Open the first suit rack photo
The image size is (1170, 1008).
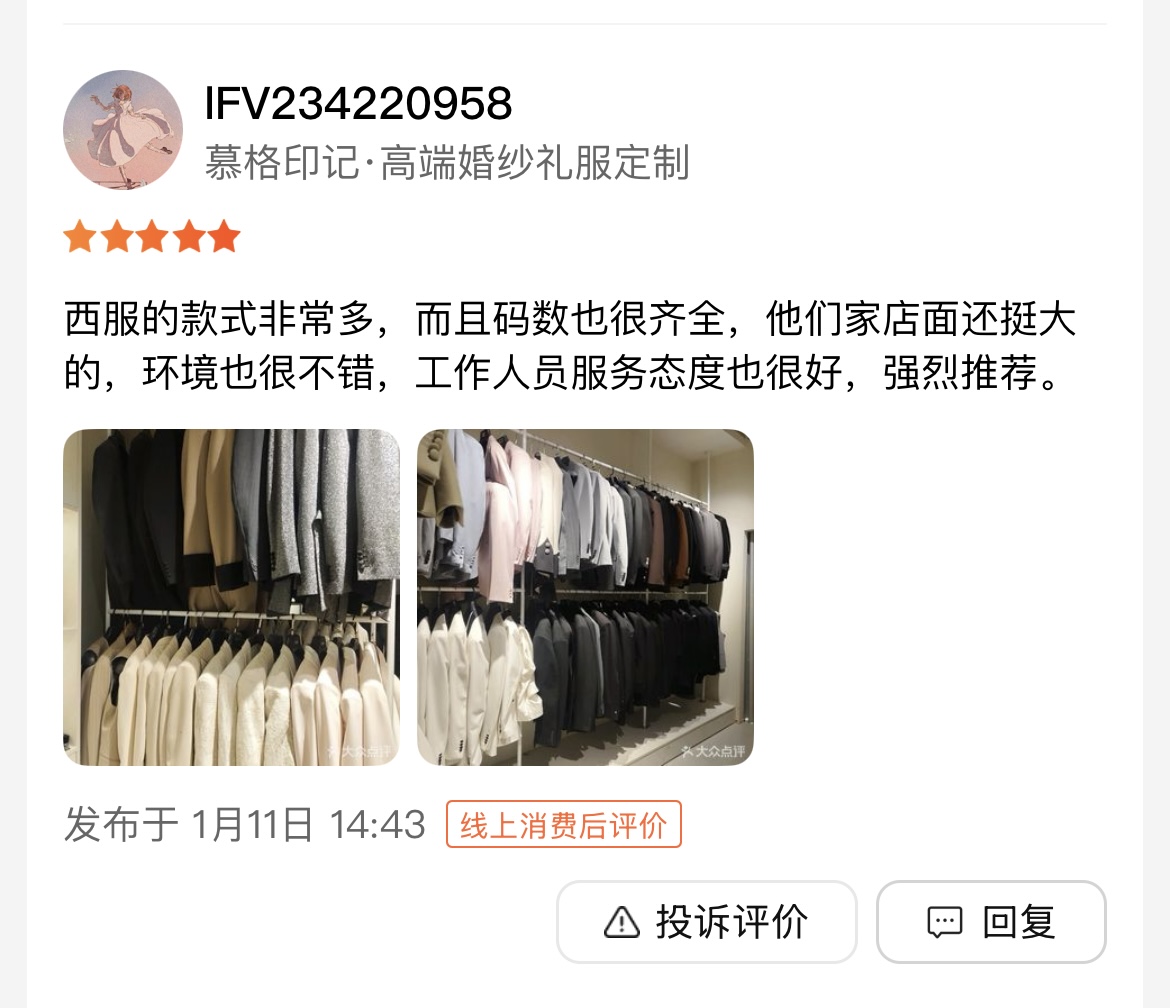coord(231,597)
